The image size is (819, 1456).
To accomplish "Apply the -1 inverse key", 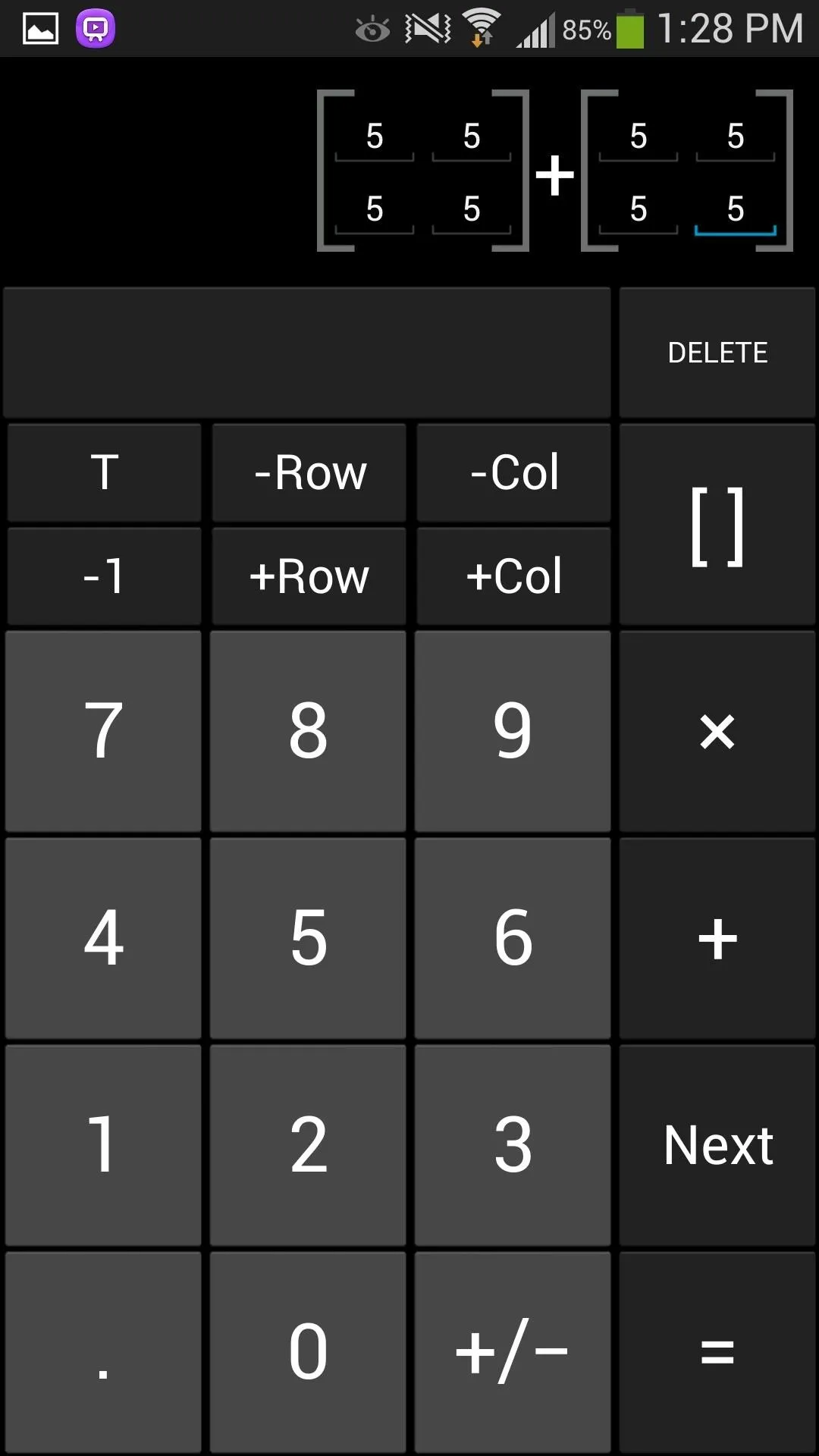I will (x=104, y=576).
